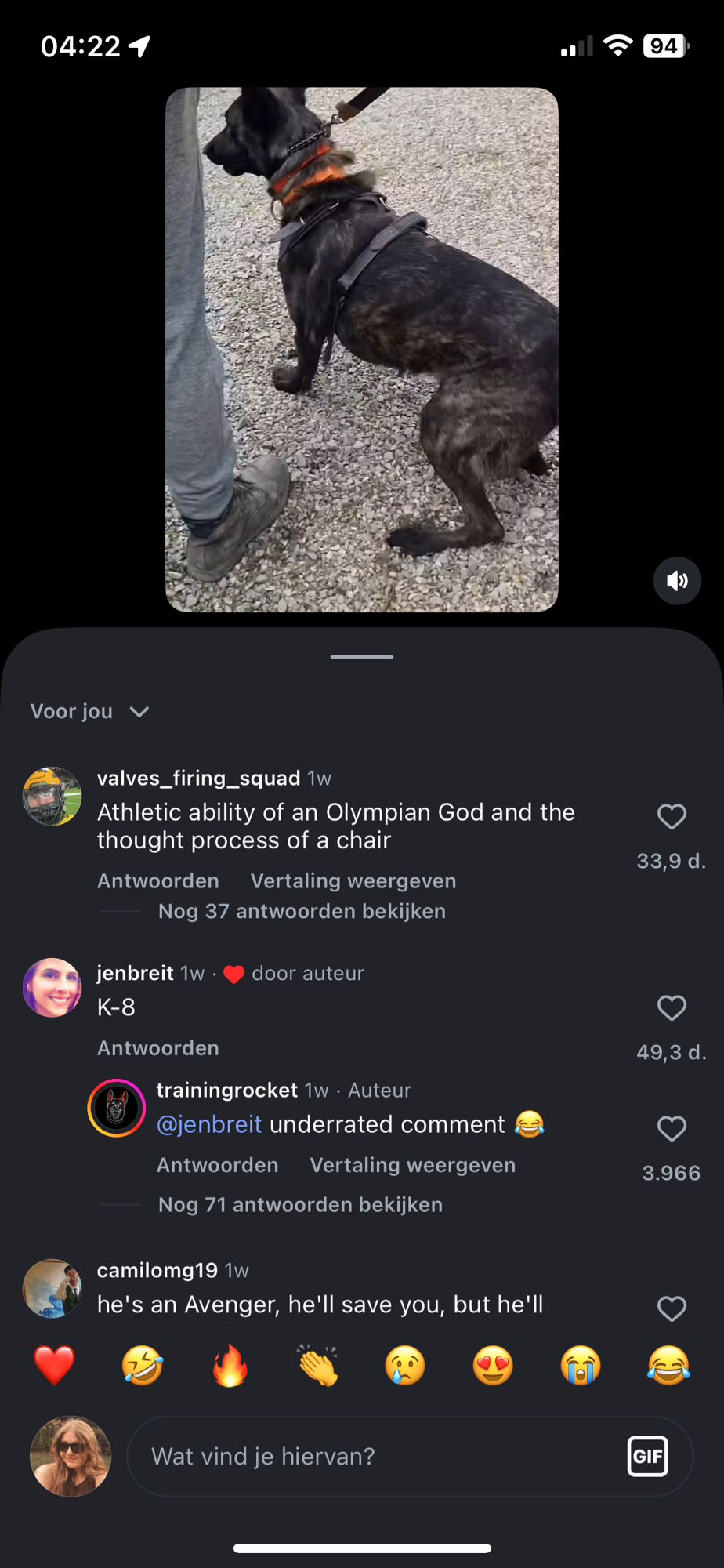Screen dimensions: 724x1568
Task: Show translation of valves_firing_squad's comment
Action: pos(353,881)
